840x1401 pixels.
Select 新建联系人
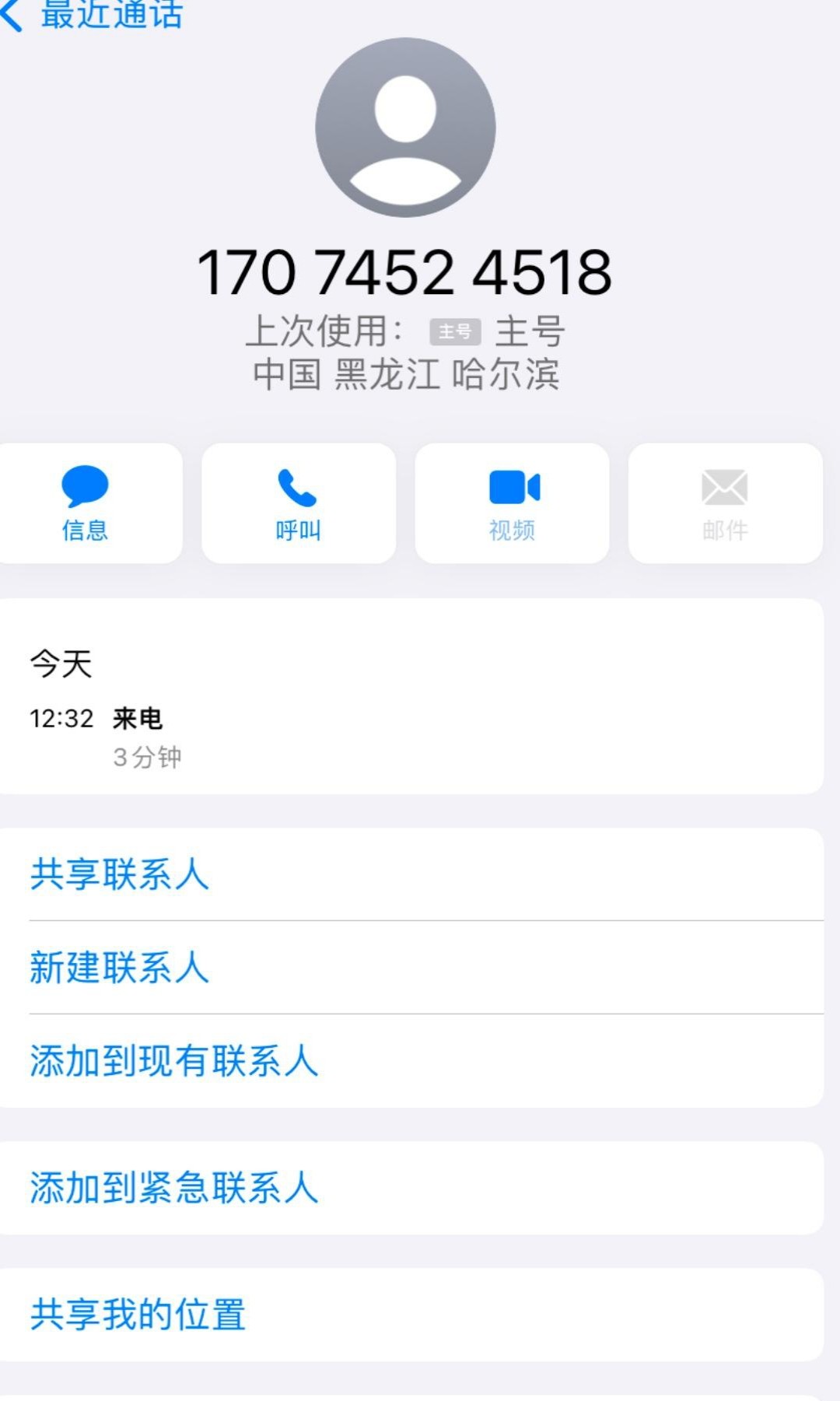120,968
